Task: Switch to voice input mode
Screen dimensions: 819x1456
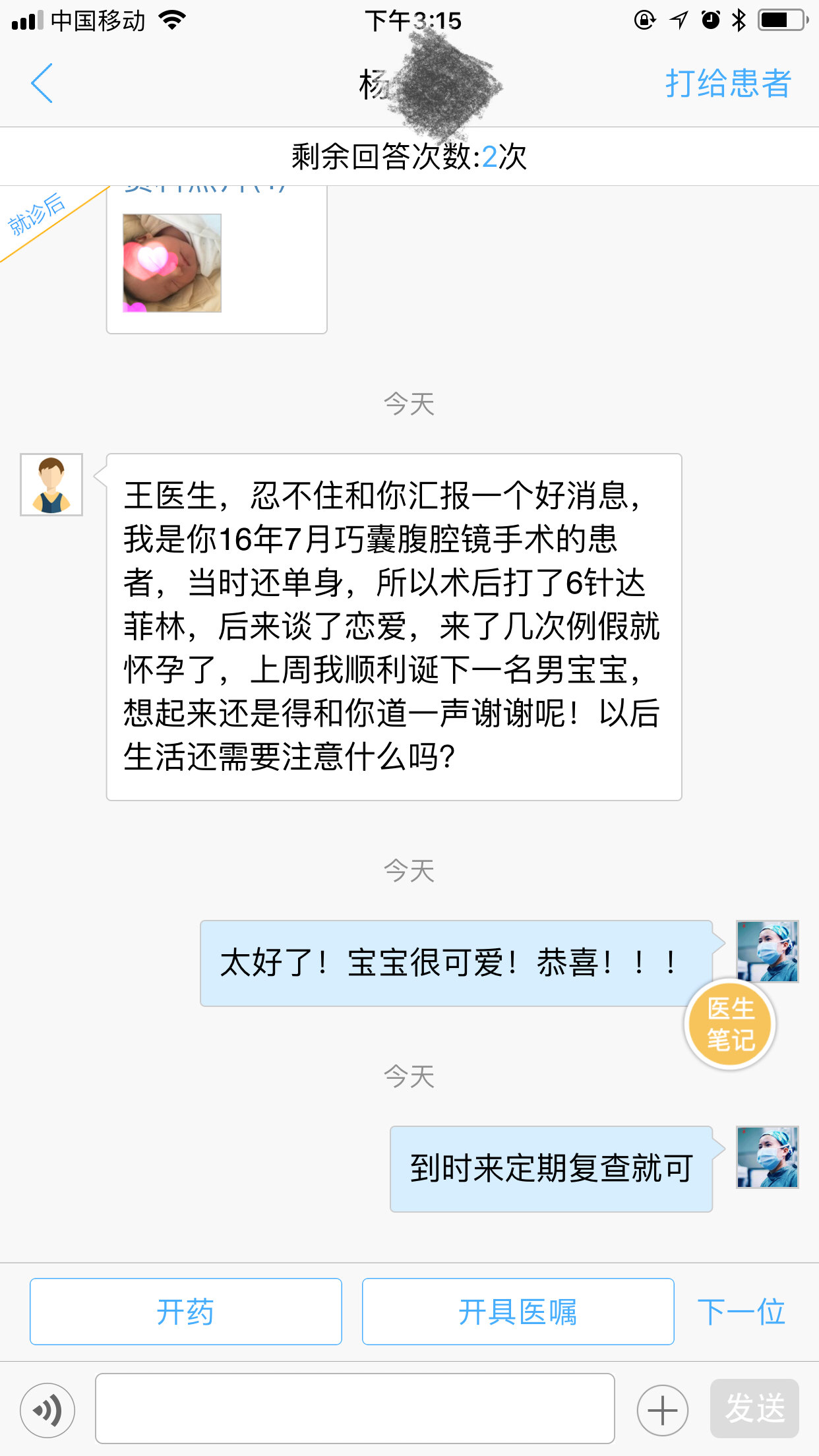Action: click(x=47, y=1410)
